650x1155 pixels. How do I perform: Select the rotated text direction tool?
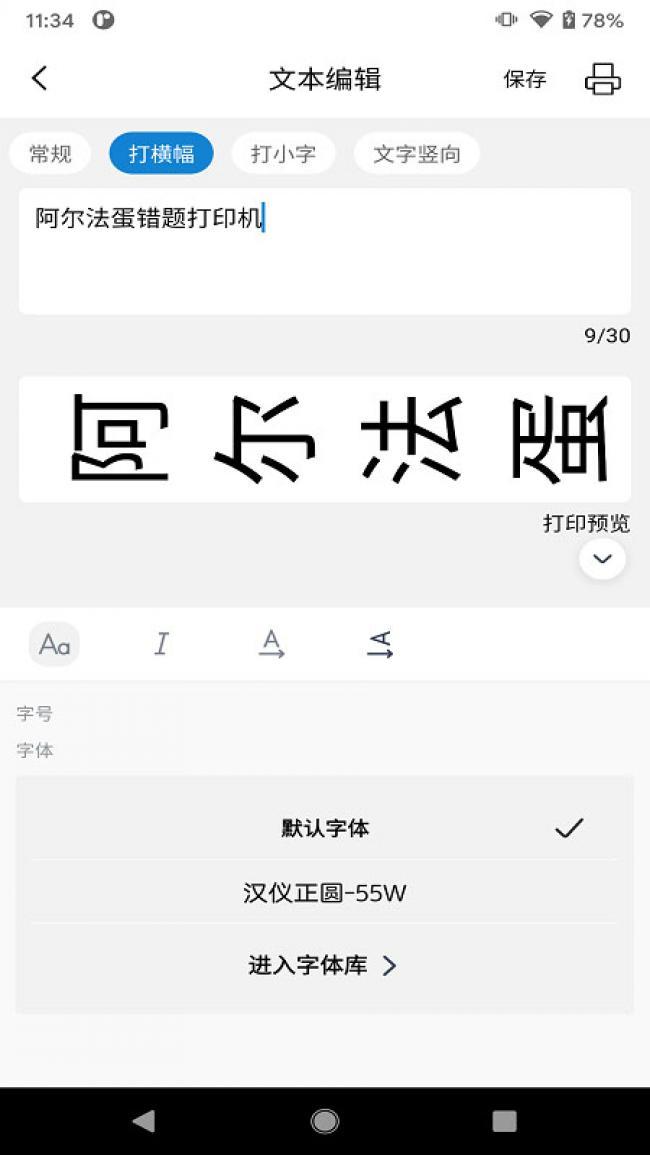click(x=380, y=645)
